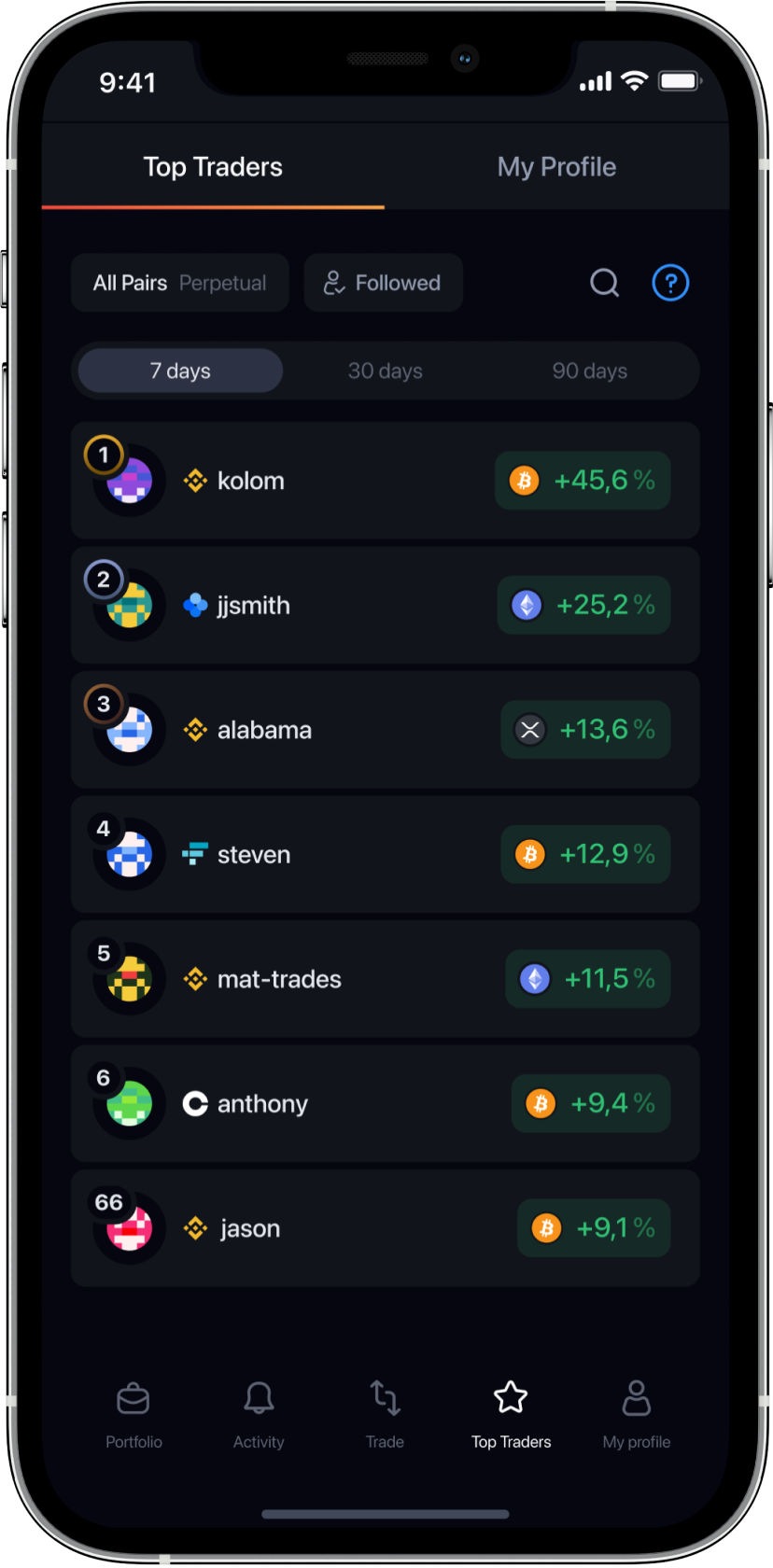Viewport: 773px width, 1568px height.
Task: Switch to the 90 days period
Action: (589, 371)
